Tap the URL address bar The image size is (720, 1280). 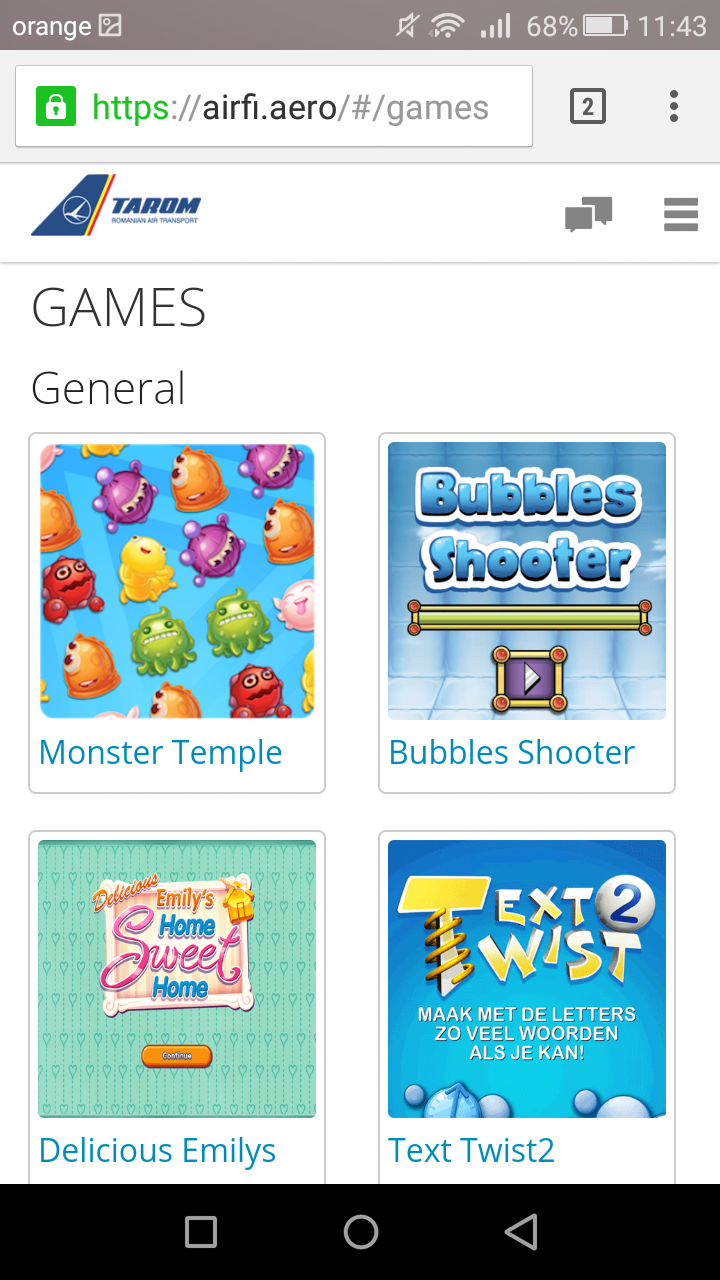pos(274,107)
